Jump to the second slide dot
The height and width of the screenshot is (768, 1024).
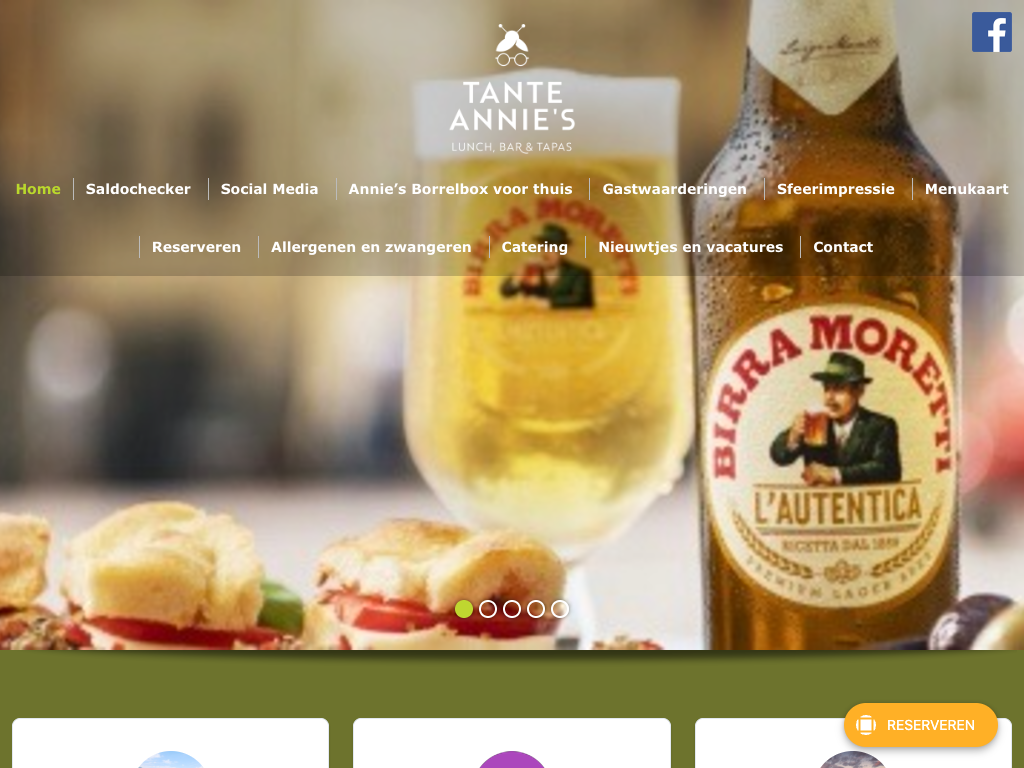(488, 609)
